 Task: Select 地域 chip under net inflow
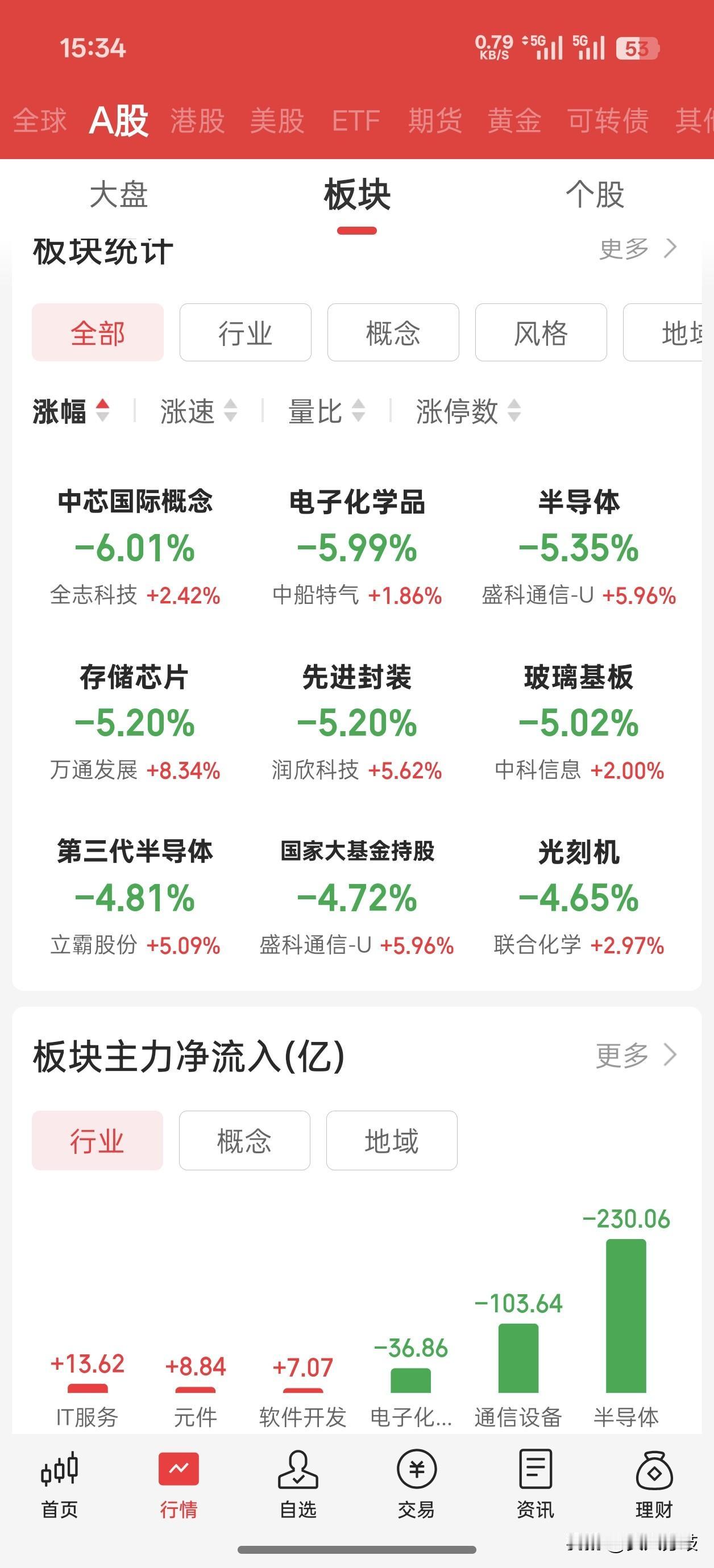(x=392, y=1140)
